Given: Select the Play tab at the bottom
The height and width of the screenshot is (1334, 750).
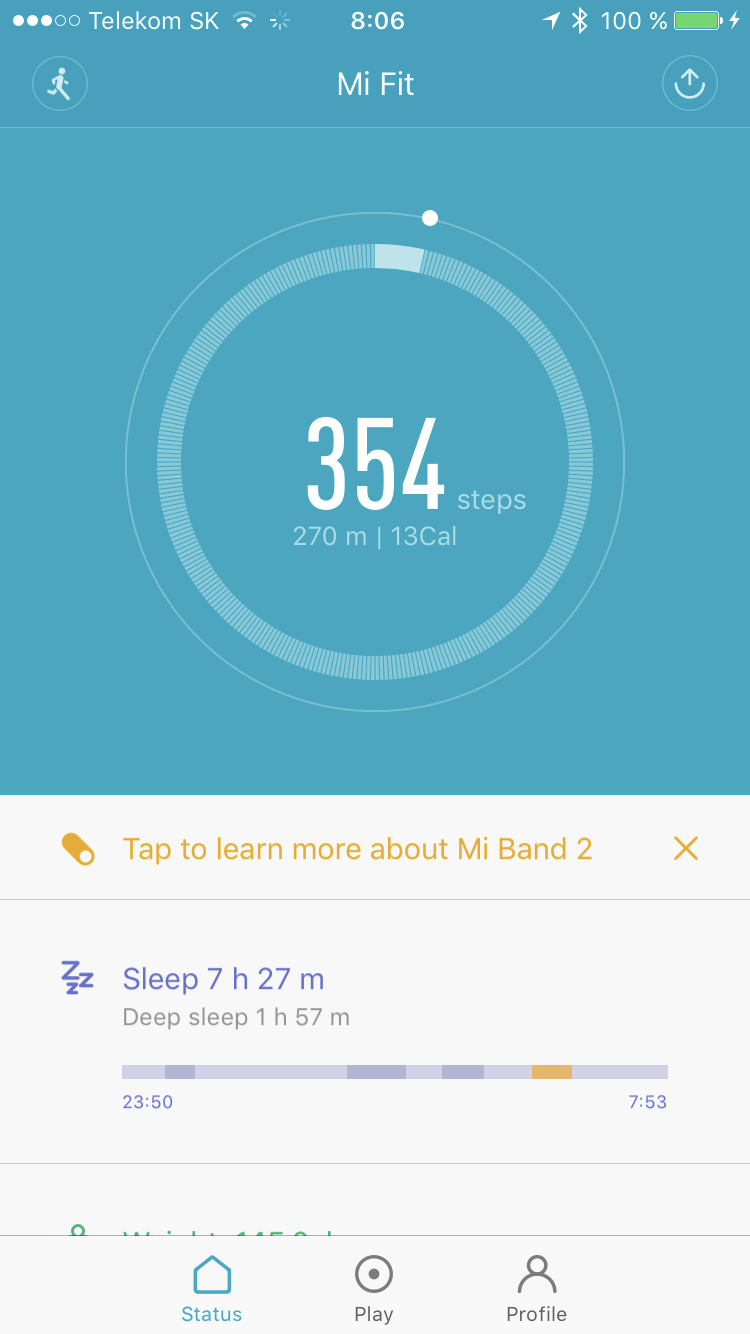Looking at the screenshot, I should point(374,1287).
